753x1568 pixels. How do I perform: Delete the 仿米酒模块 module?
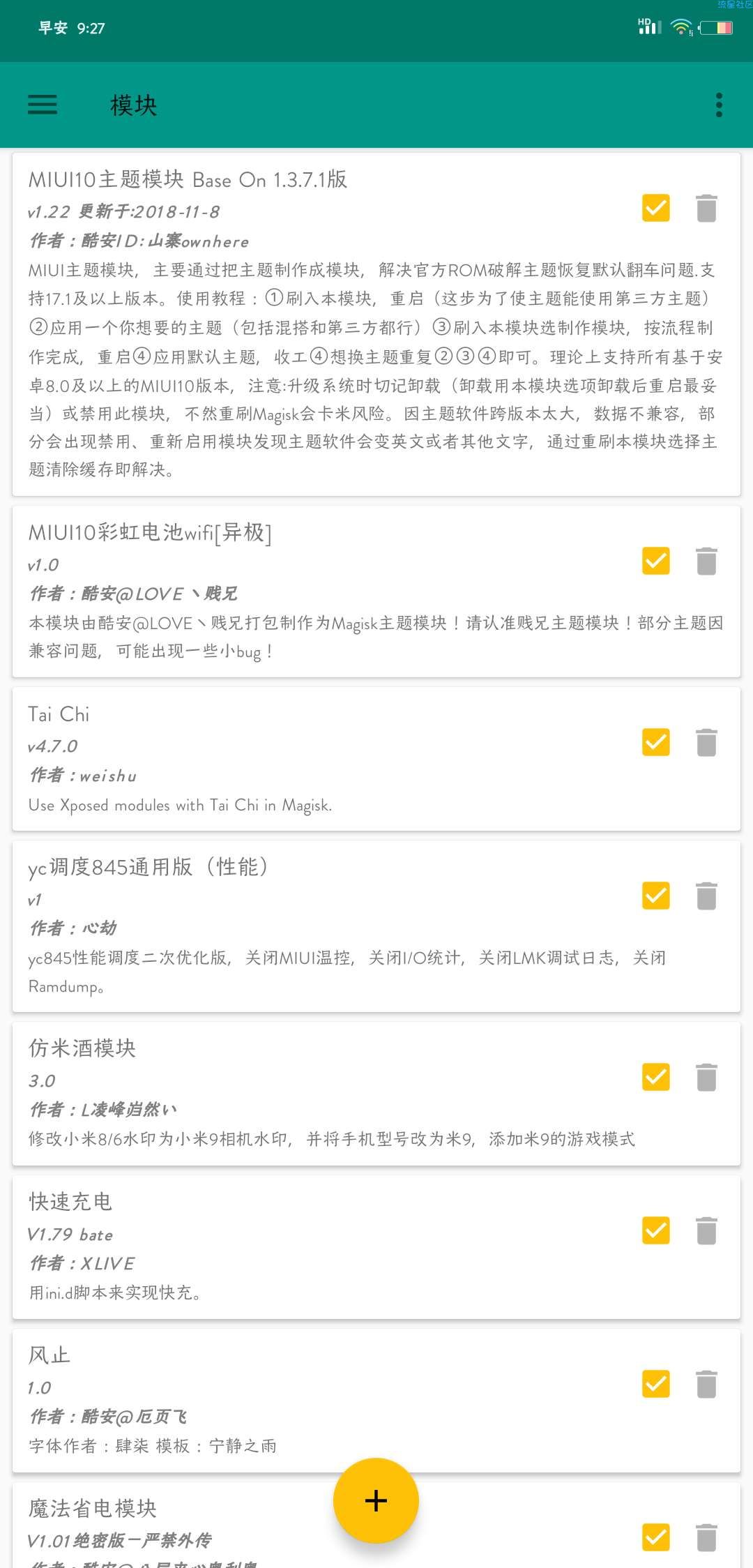706,1077
